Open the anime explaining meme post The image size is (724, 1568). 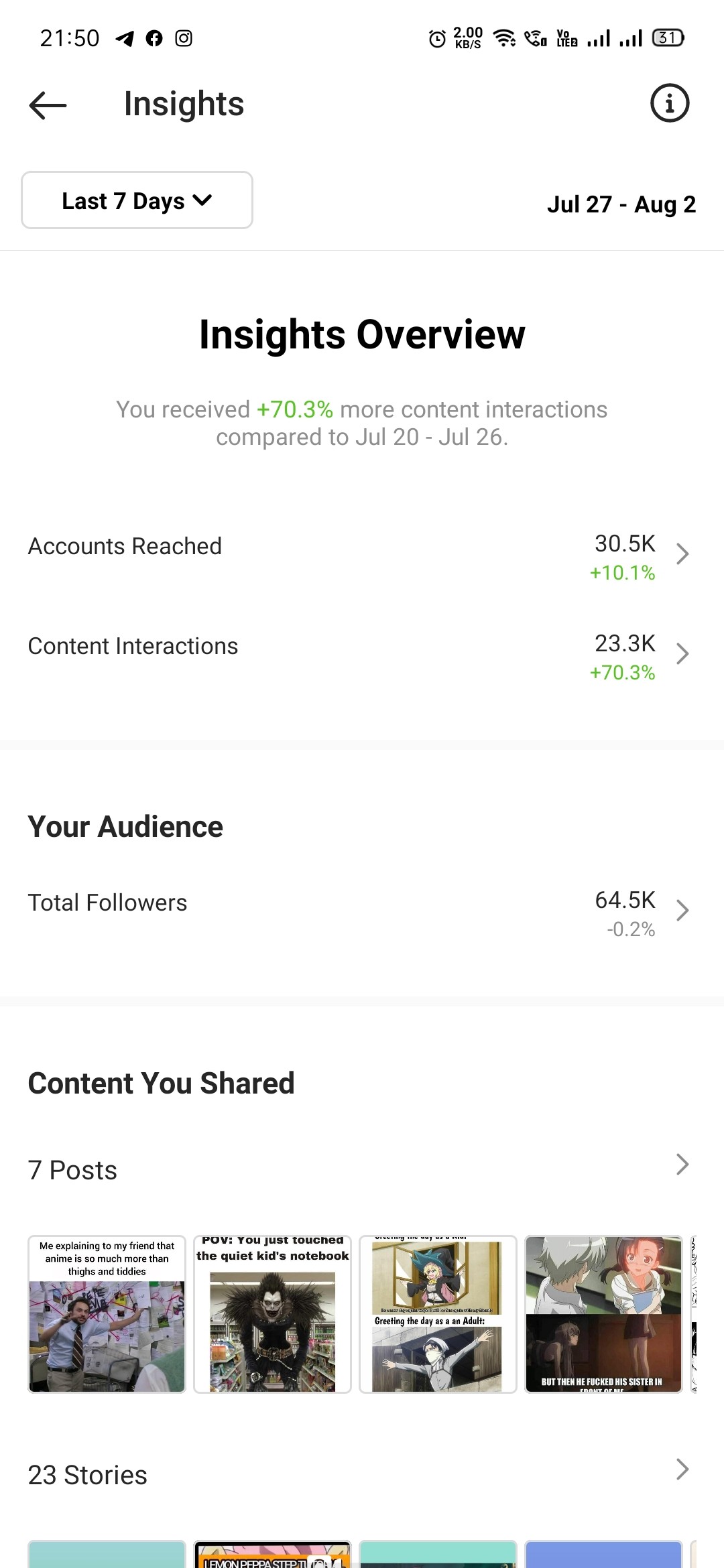tap(107, 1314)
